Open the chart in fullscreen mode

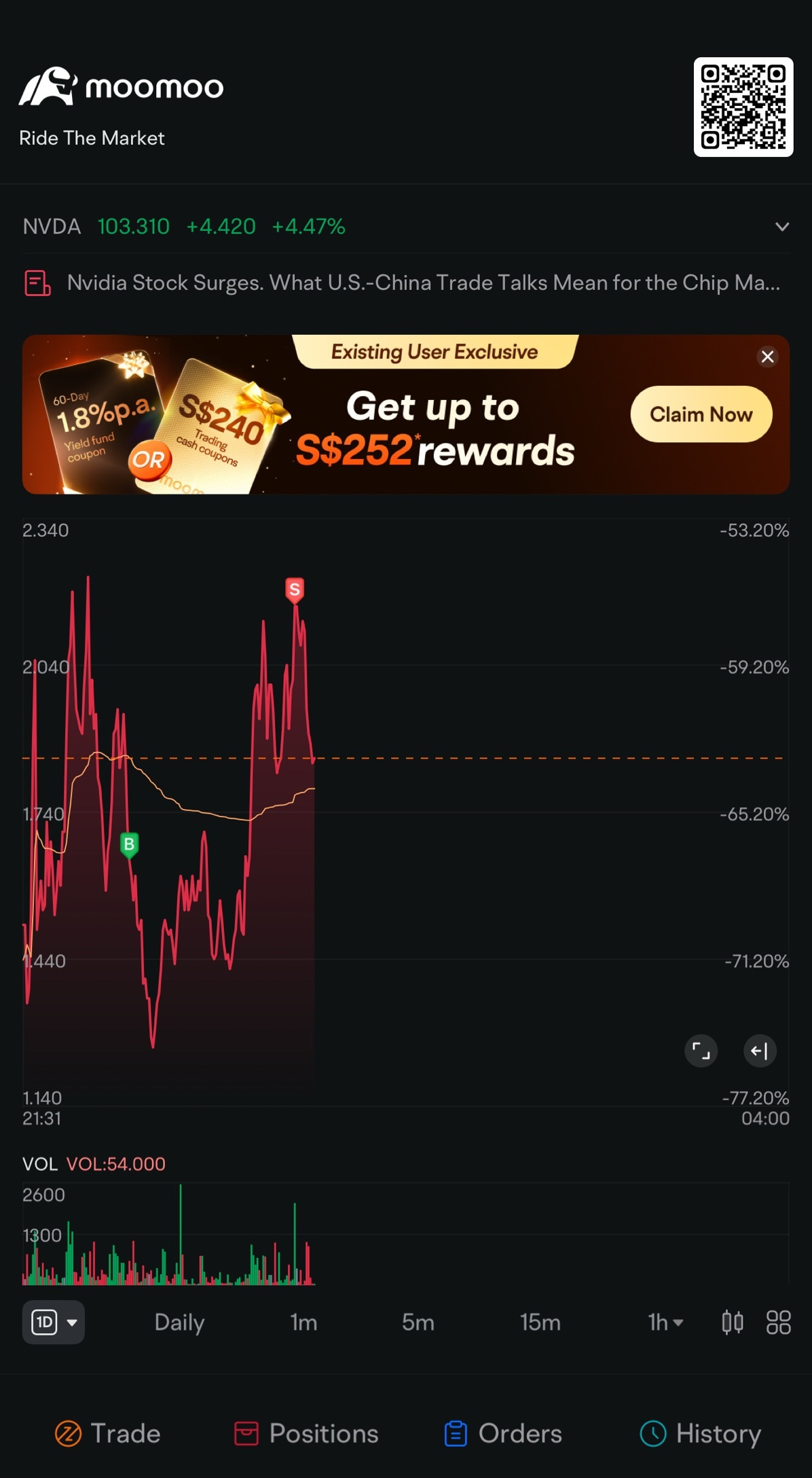click(701, 1051)
